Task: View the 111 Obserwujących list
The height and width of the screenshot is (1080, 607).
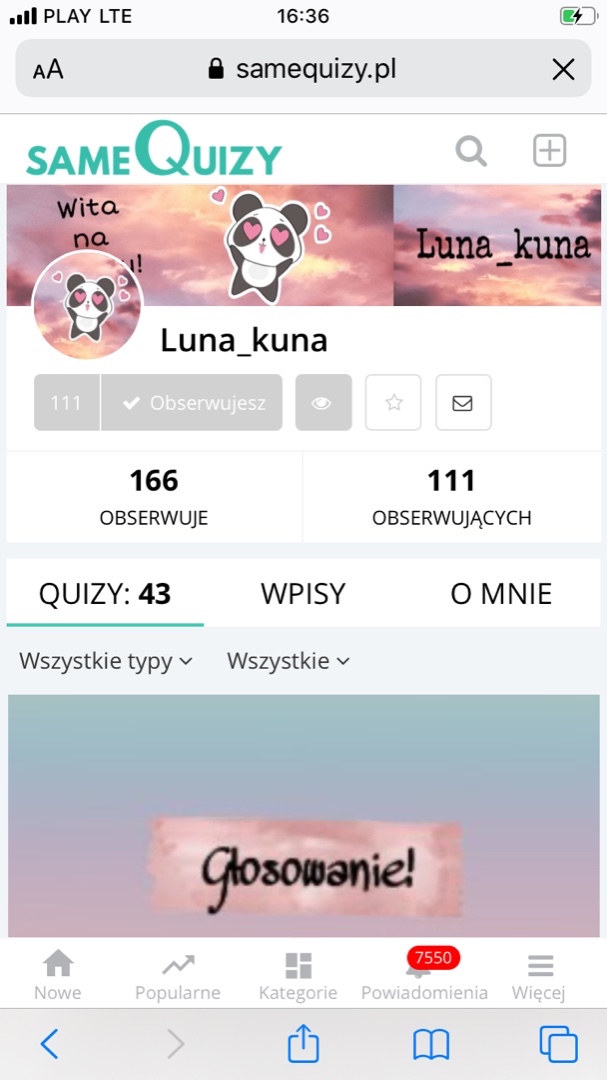Action: (x=451, y=497)
